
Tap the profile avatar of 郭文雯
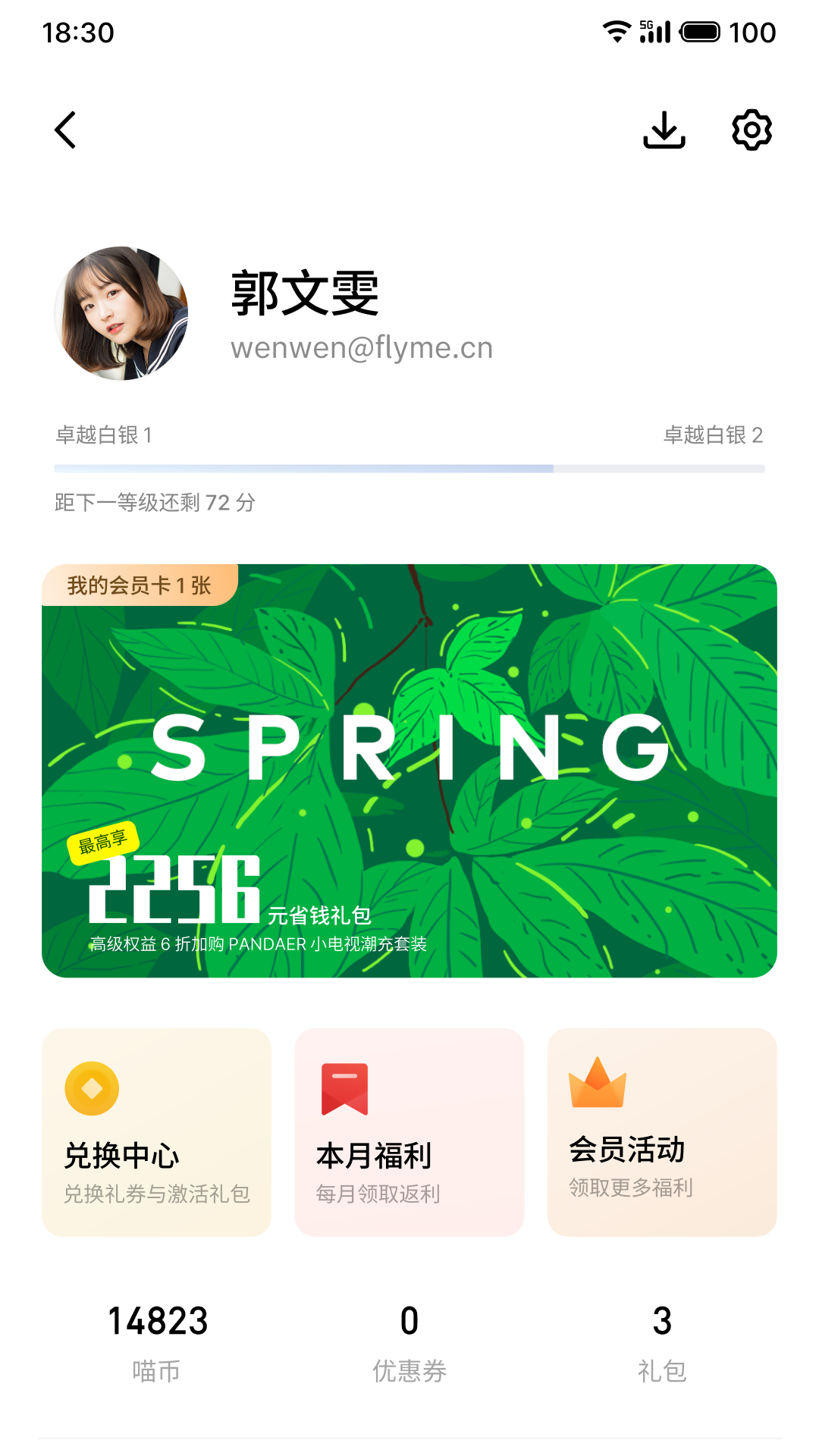click(x=121, y=313)
